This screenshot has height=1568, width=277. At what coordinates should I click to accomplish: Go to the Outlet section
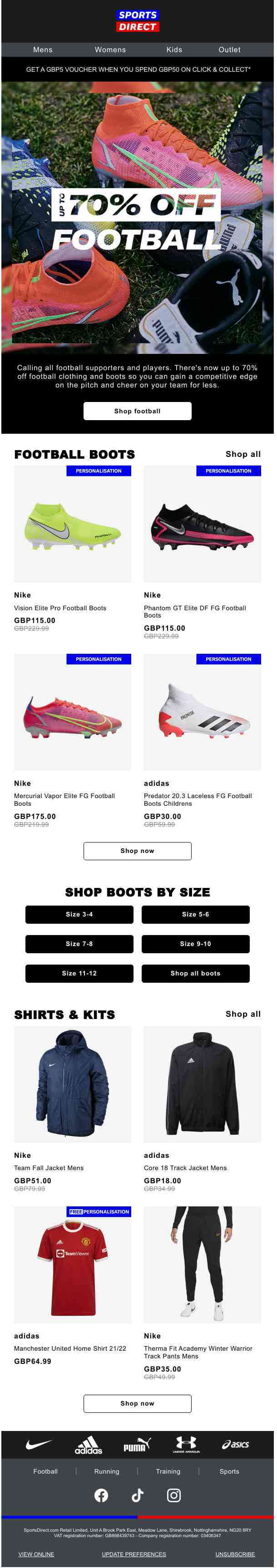click(x=229, y=50)
